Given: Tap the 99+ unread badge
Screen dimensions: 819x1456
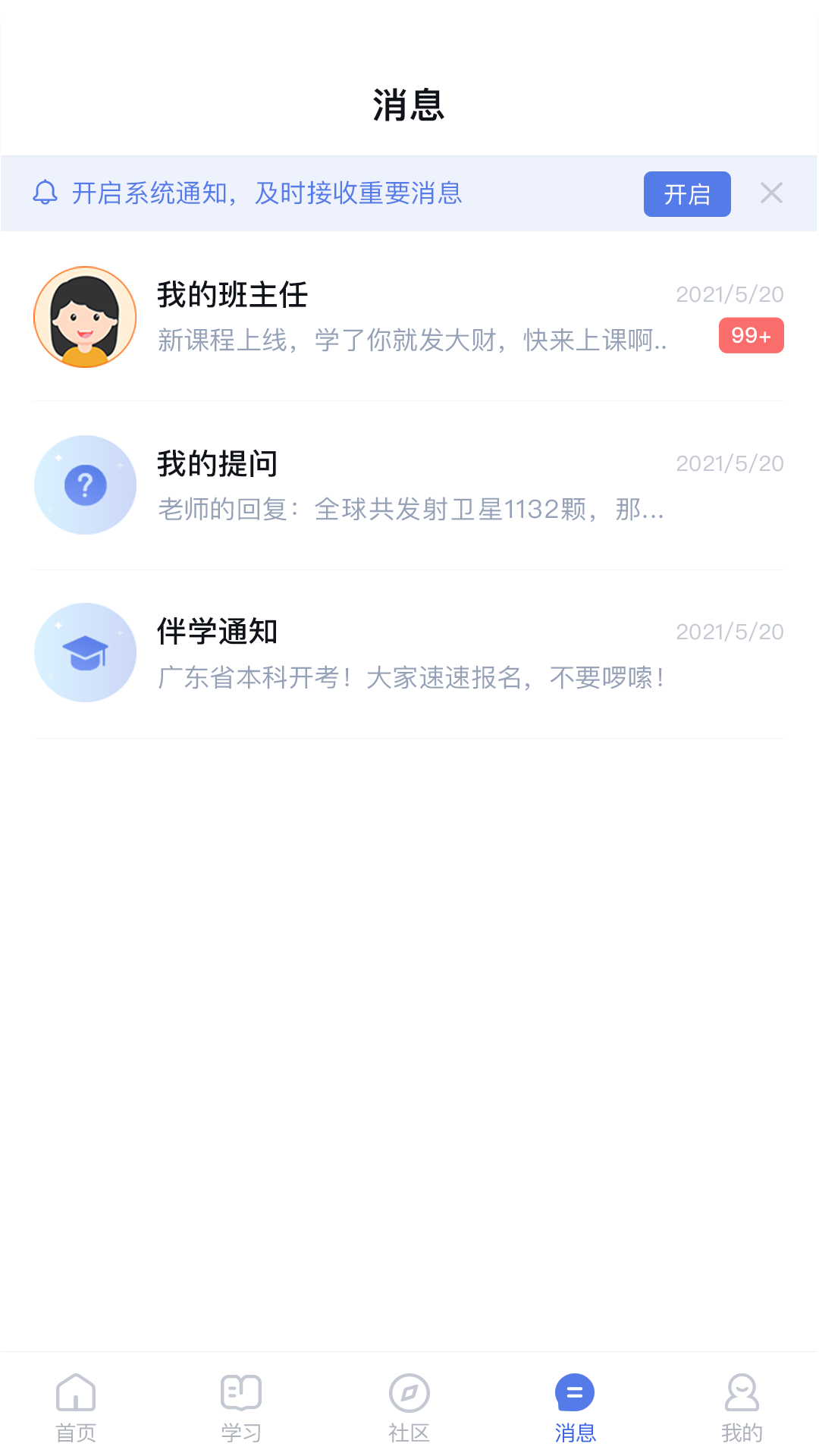Looking at the screenshot, I should pos(751,336).
